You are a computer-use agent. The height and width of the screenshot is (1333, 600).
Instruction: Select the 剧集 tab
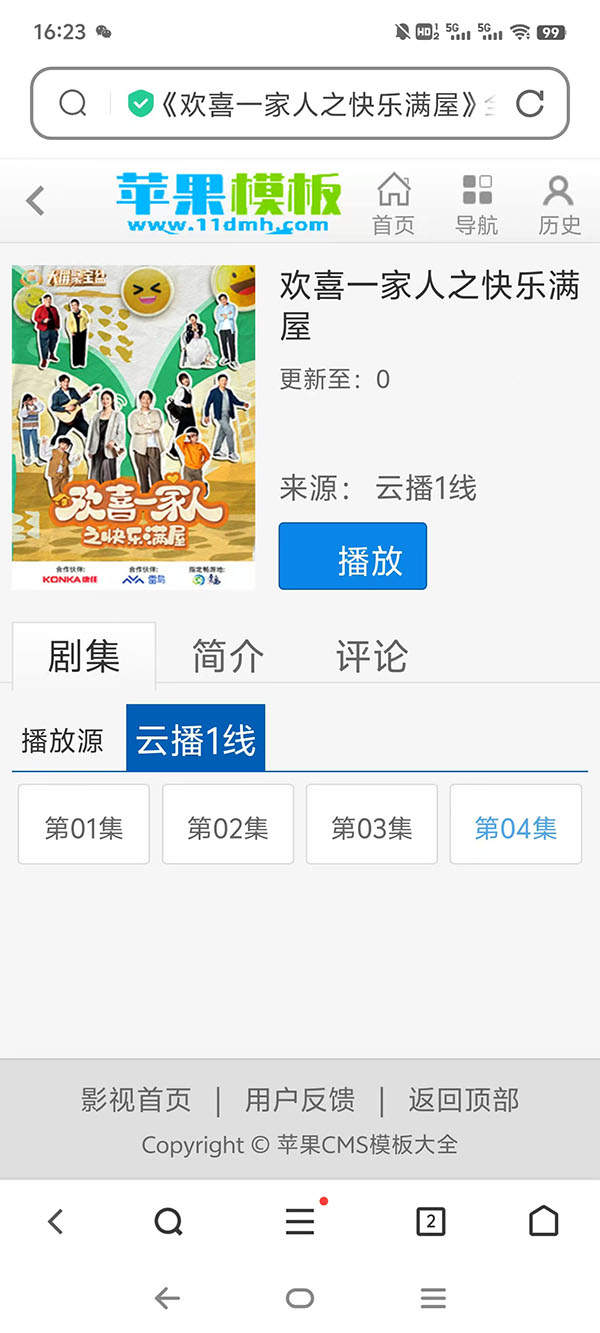point(84,656)
